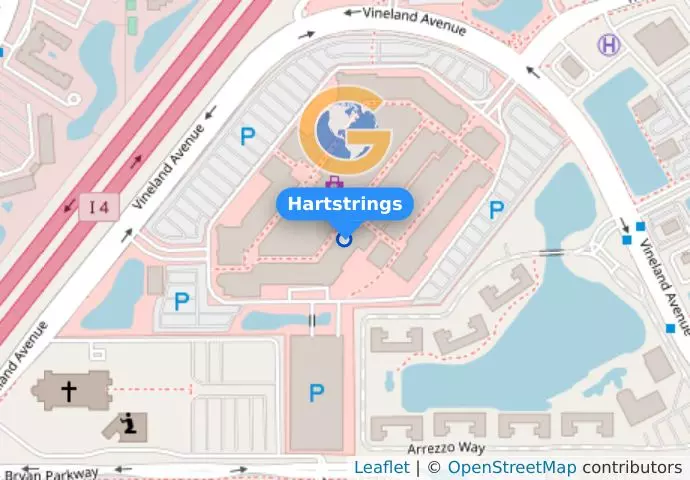Open the Leaflet attribution link
Image resolution: width=690 pixels, height=480 pixels.
click(381, 467)
